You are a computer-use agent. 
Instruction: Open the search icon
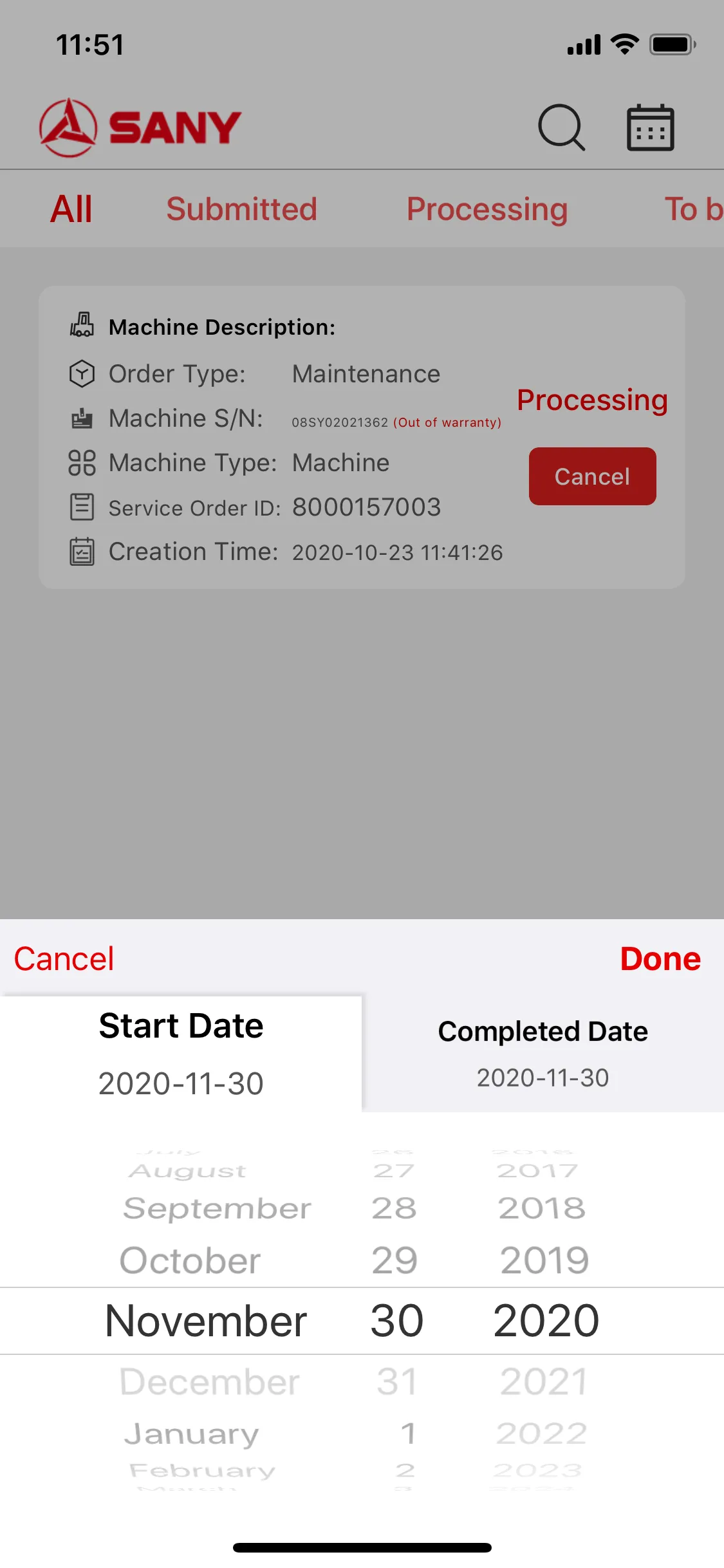[562, 127]
